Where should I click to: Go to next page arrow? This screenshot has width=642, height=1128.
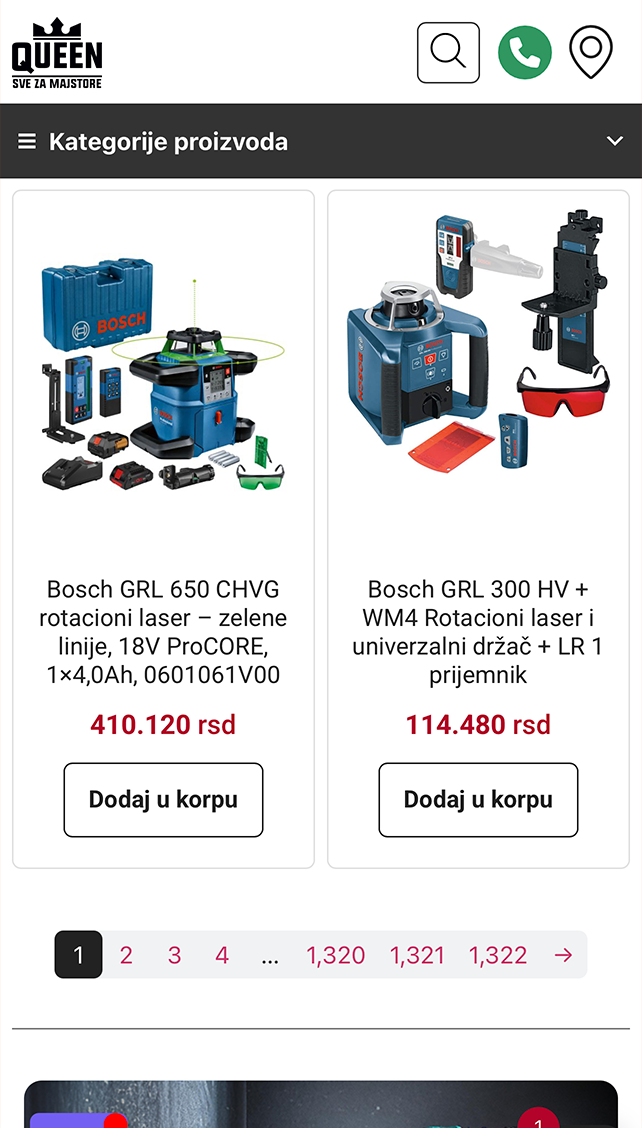[563, 955]
